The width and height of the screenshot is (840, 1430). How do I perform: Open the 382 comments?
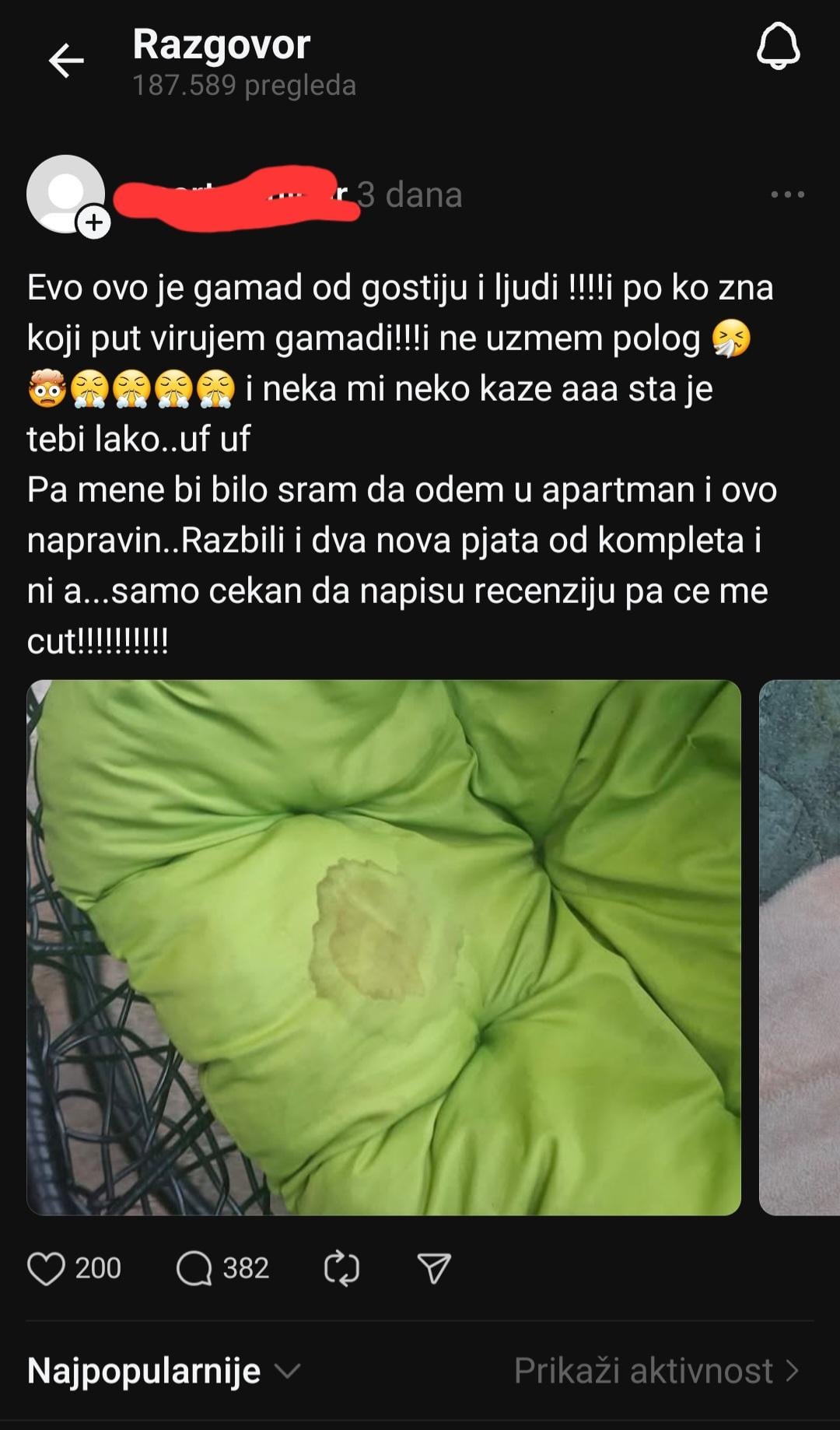[195, 1269]
